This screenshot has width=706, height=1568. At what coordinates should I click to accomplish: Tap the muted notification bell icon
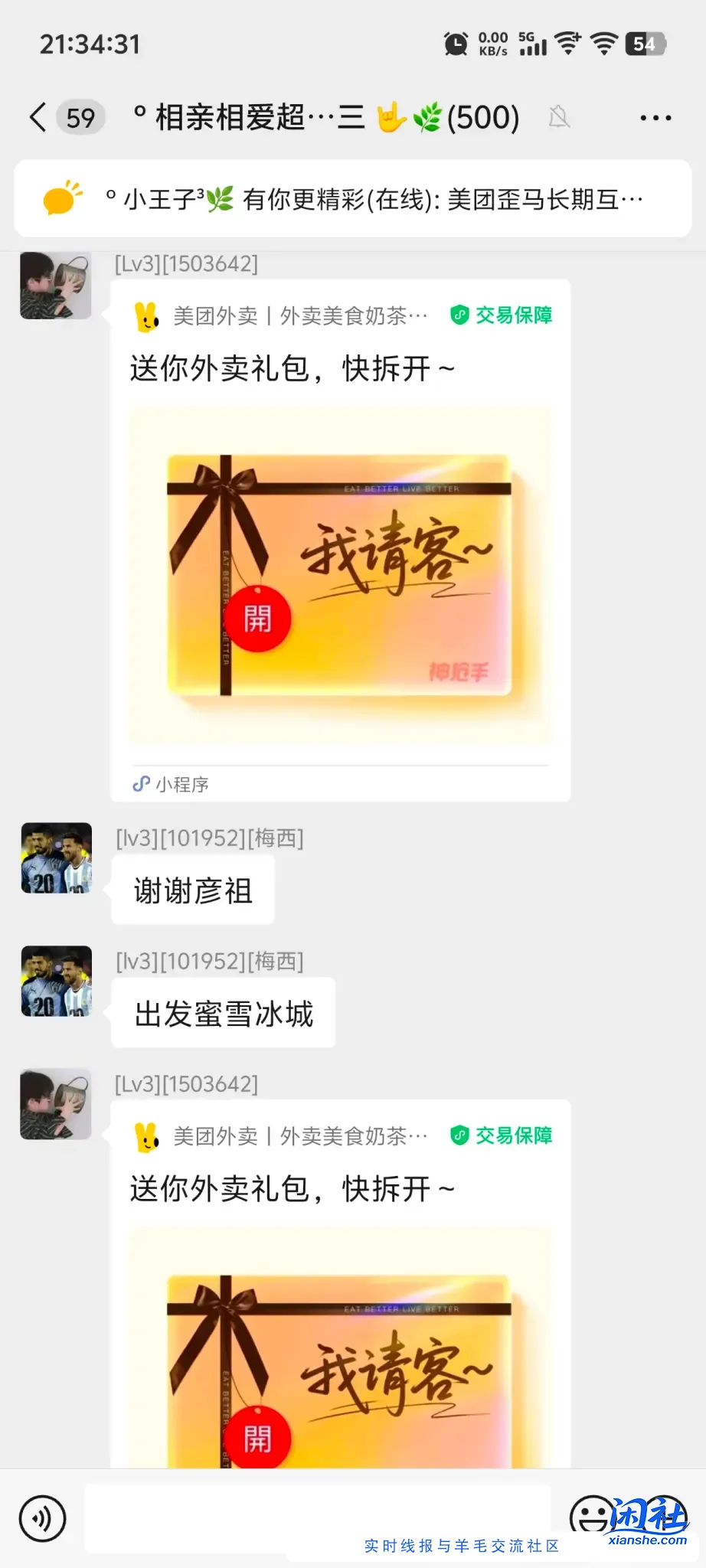tap(560, 116)
